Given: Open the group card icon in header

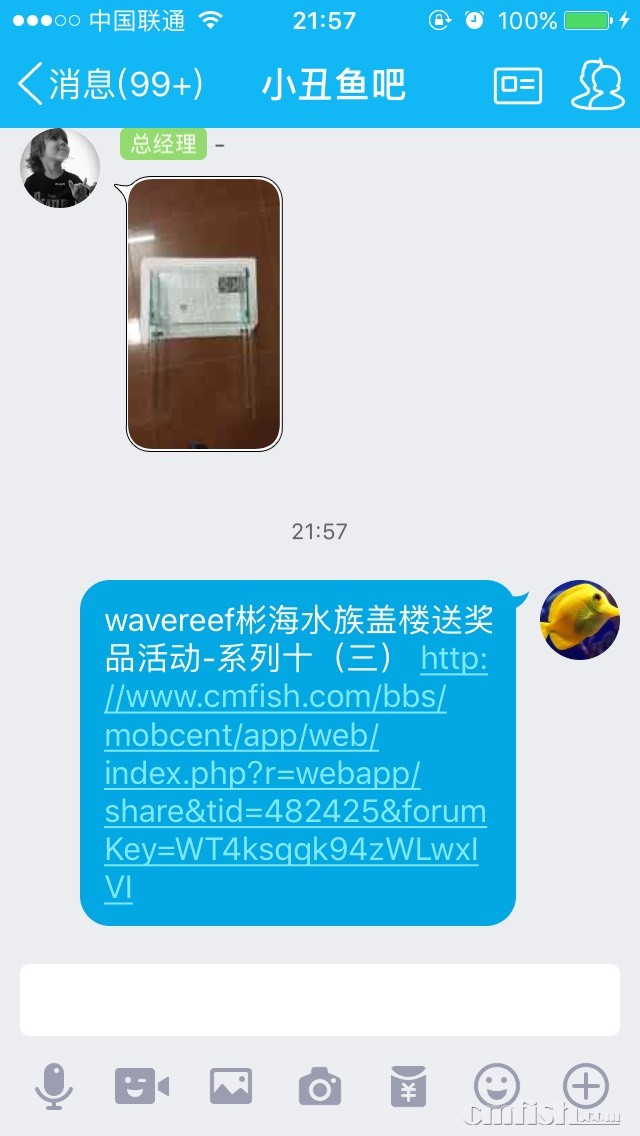Looking at the screenshot, I should click(517, 85).
